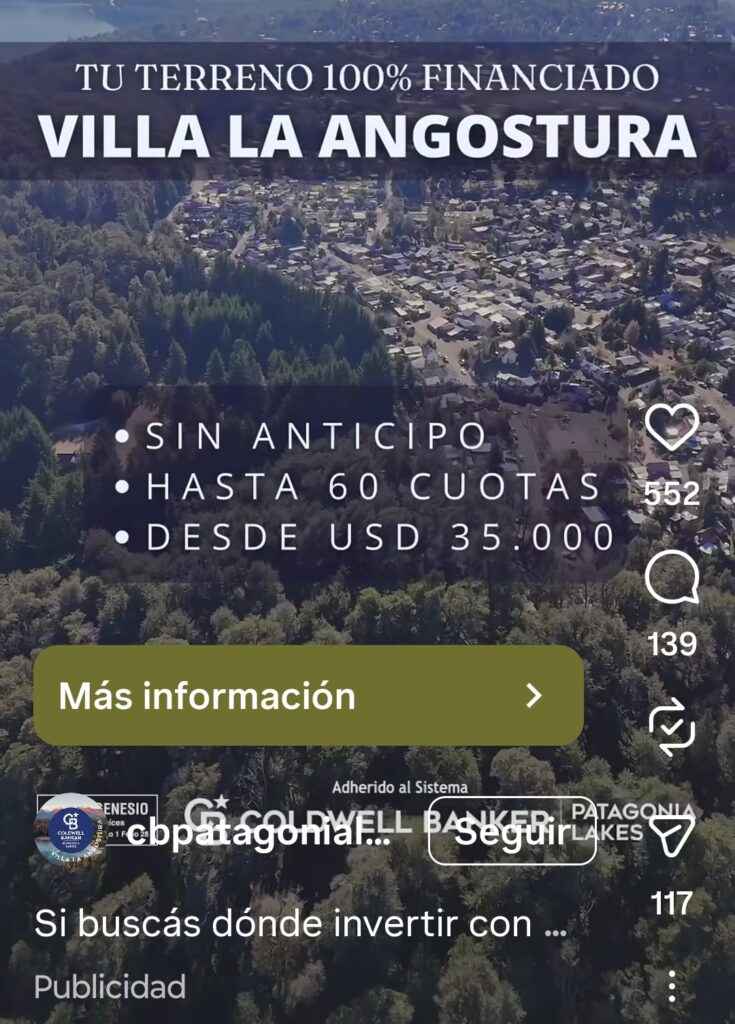Open the three-dot overflow menu
This screenshot has height=1024, width=735.
click(x=672, y=986)
